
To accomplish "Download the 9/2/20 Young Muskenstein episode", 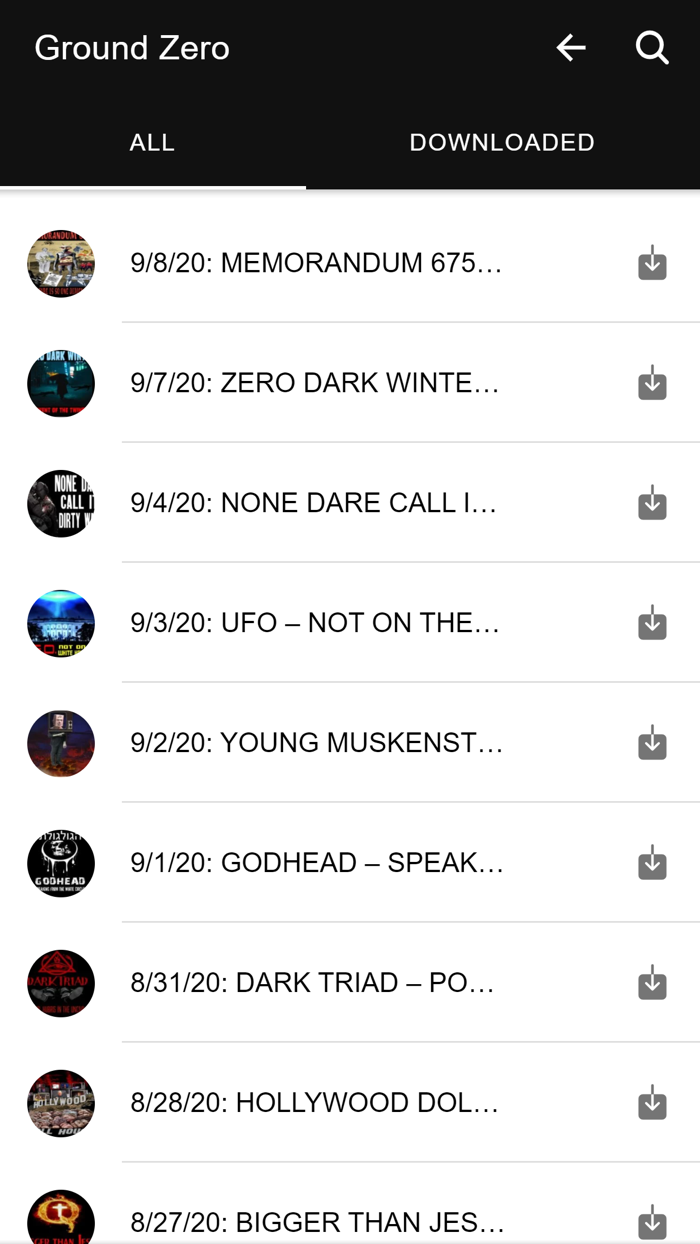I will click(x=652, y=743).
